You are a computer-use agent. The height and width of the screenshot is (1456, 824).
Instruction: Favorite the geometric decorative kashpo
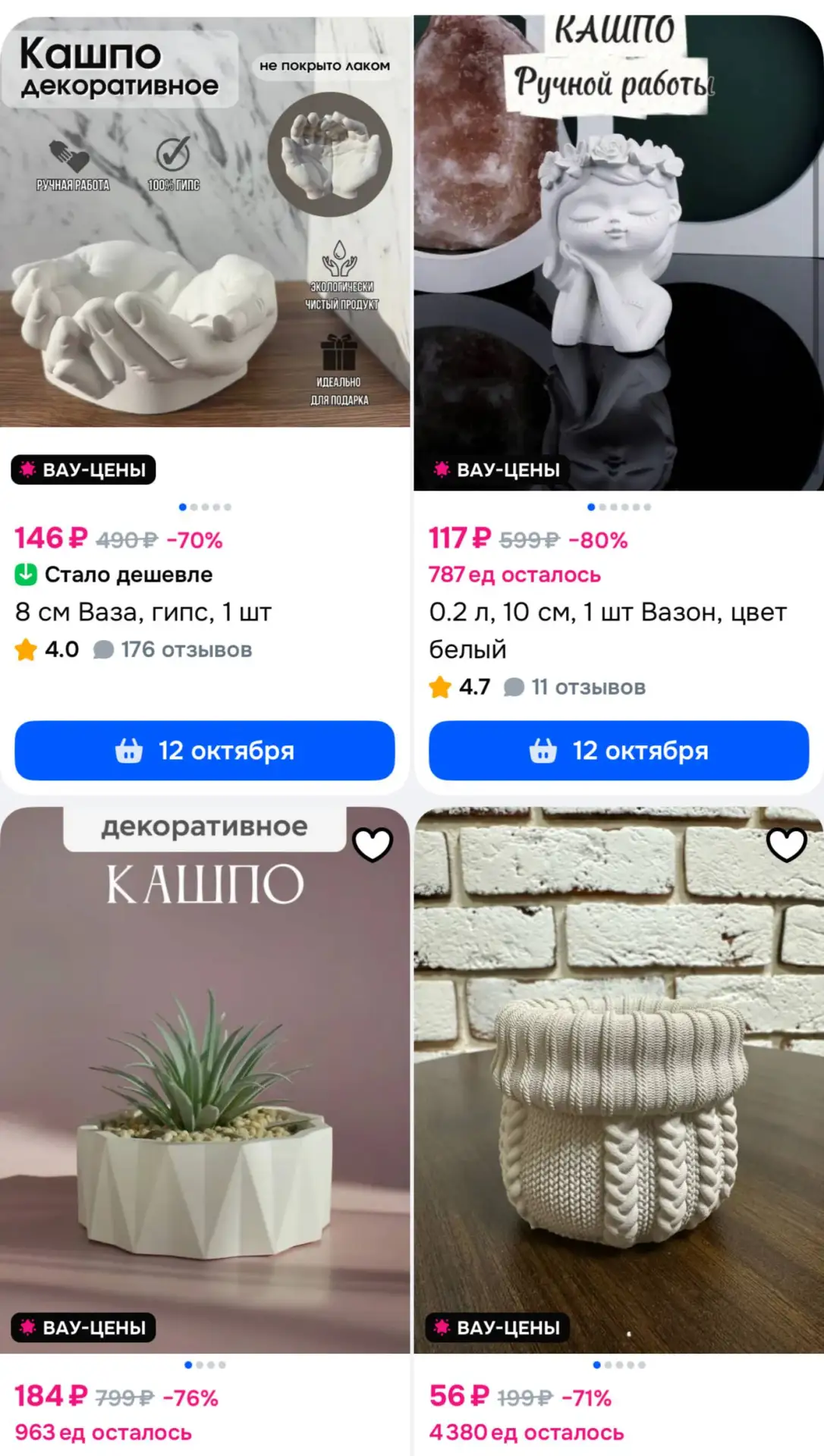coord(373,844)
